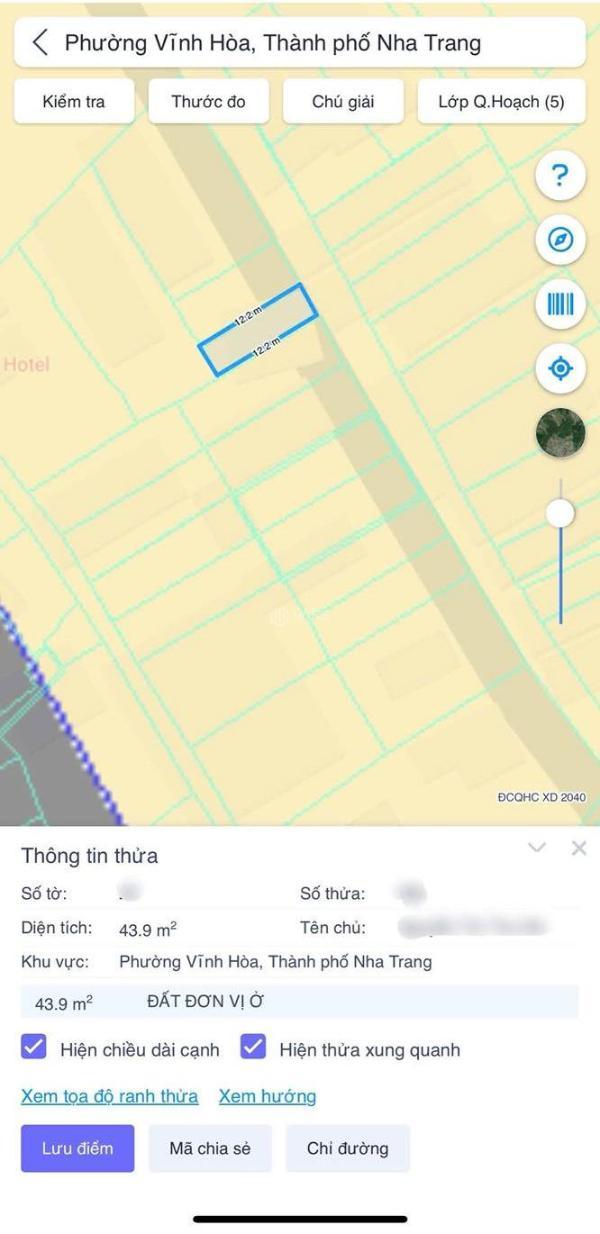Tap the Mã chia sẻ button

[210, 1148]
